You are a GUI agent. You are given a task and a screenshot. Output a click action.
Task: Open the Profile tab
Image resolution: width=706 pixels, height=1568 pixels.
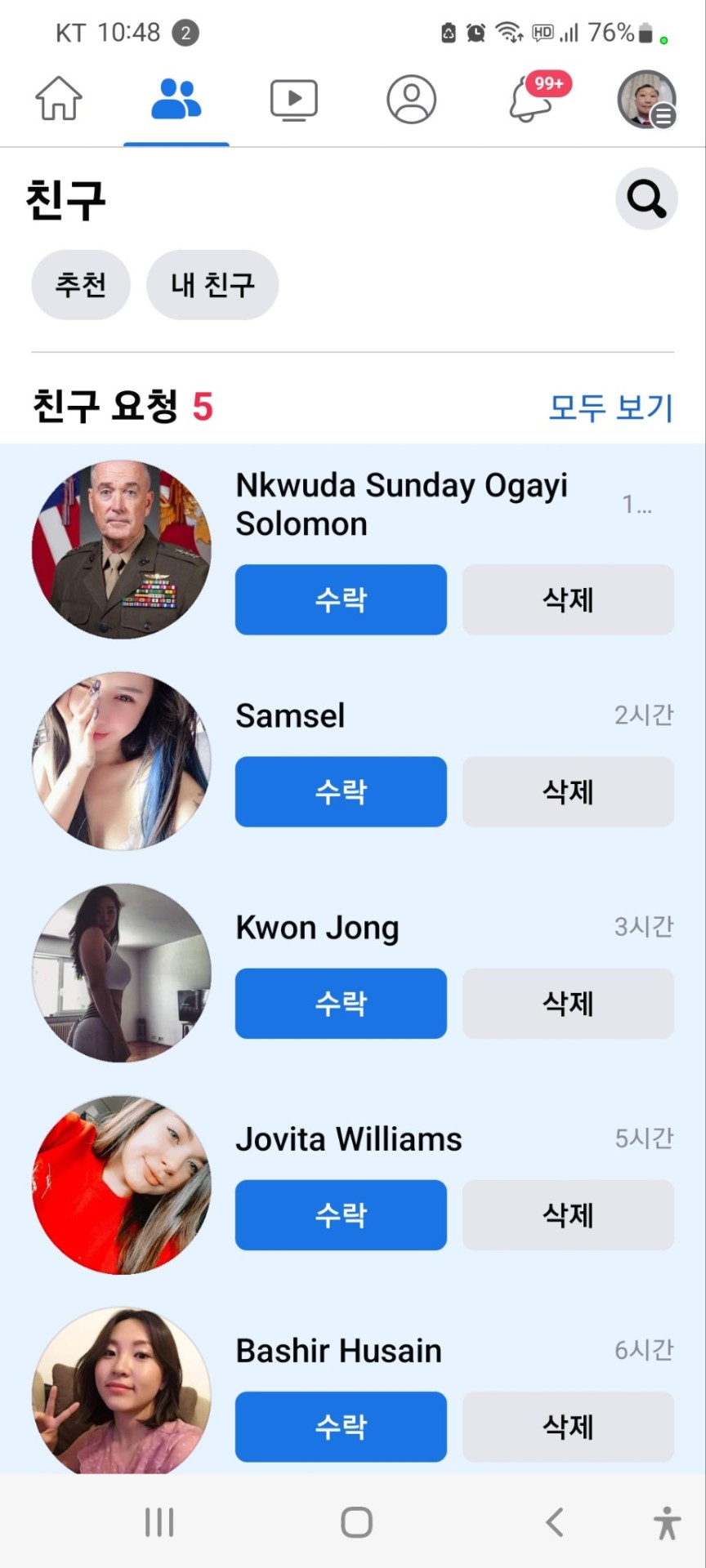coord(411,100)
